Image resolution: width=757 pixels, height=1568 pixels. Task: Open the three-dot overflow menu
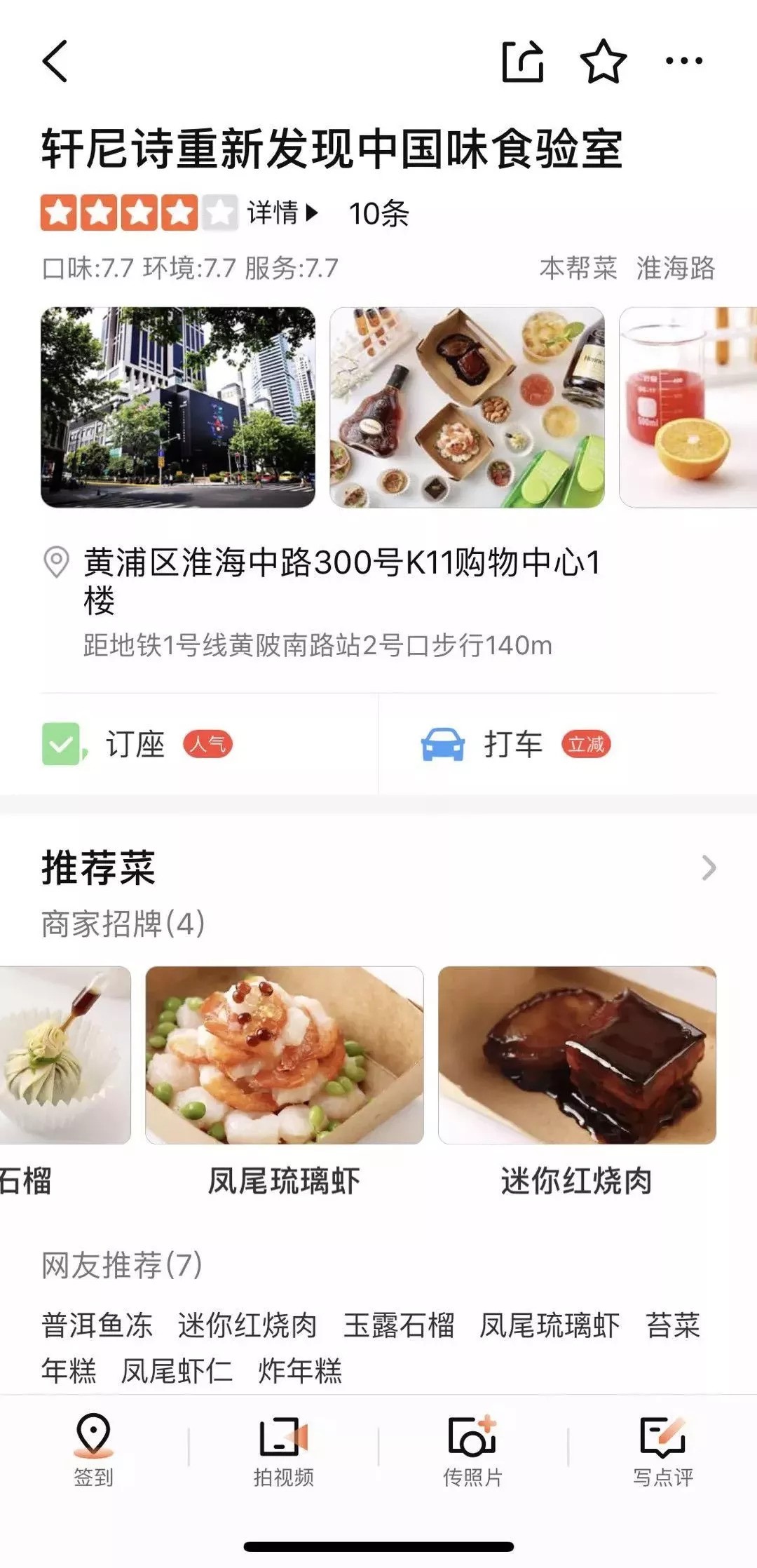pos(683,61)
